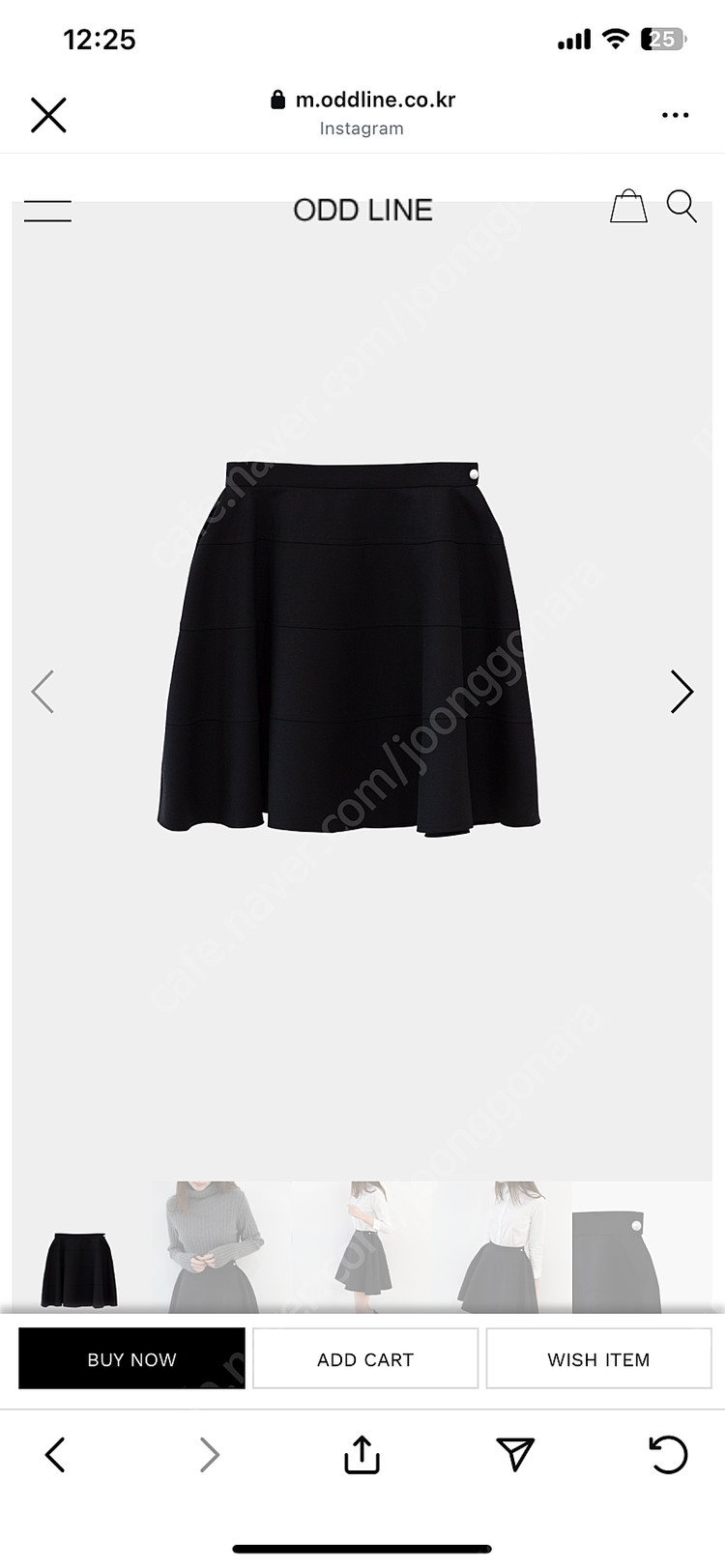Open the hamburger menu
This screenshot has width=725, height=1568.
click(47, 211)
